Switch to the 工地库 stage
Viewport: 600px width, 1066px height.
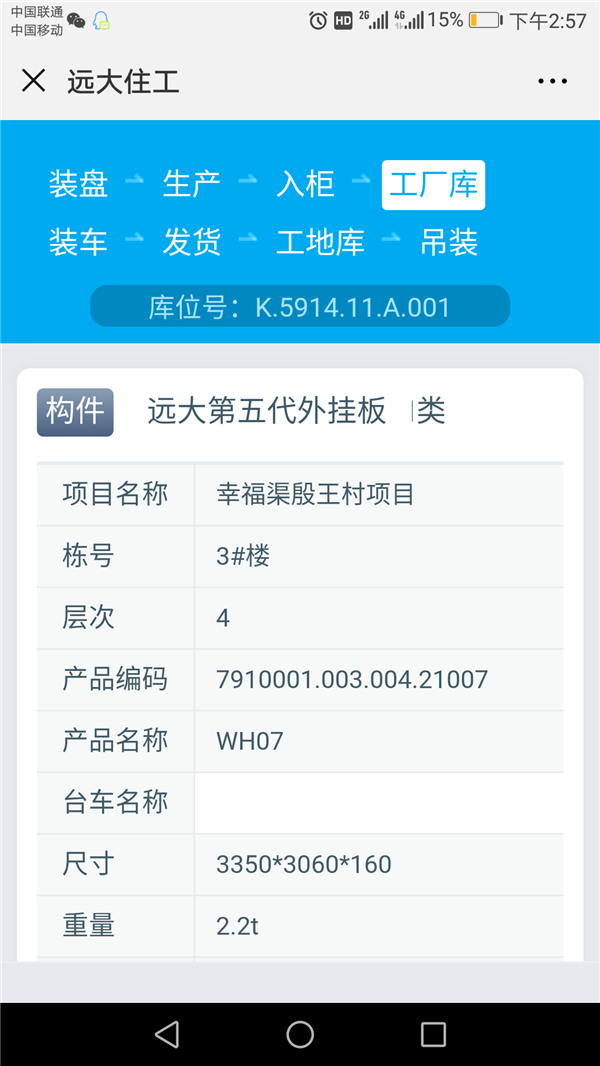pos(320,242)
